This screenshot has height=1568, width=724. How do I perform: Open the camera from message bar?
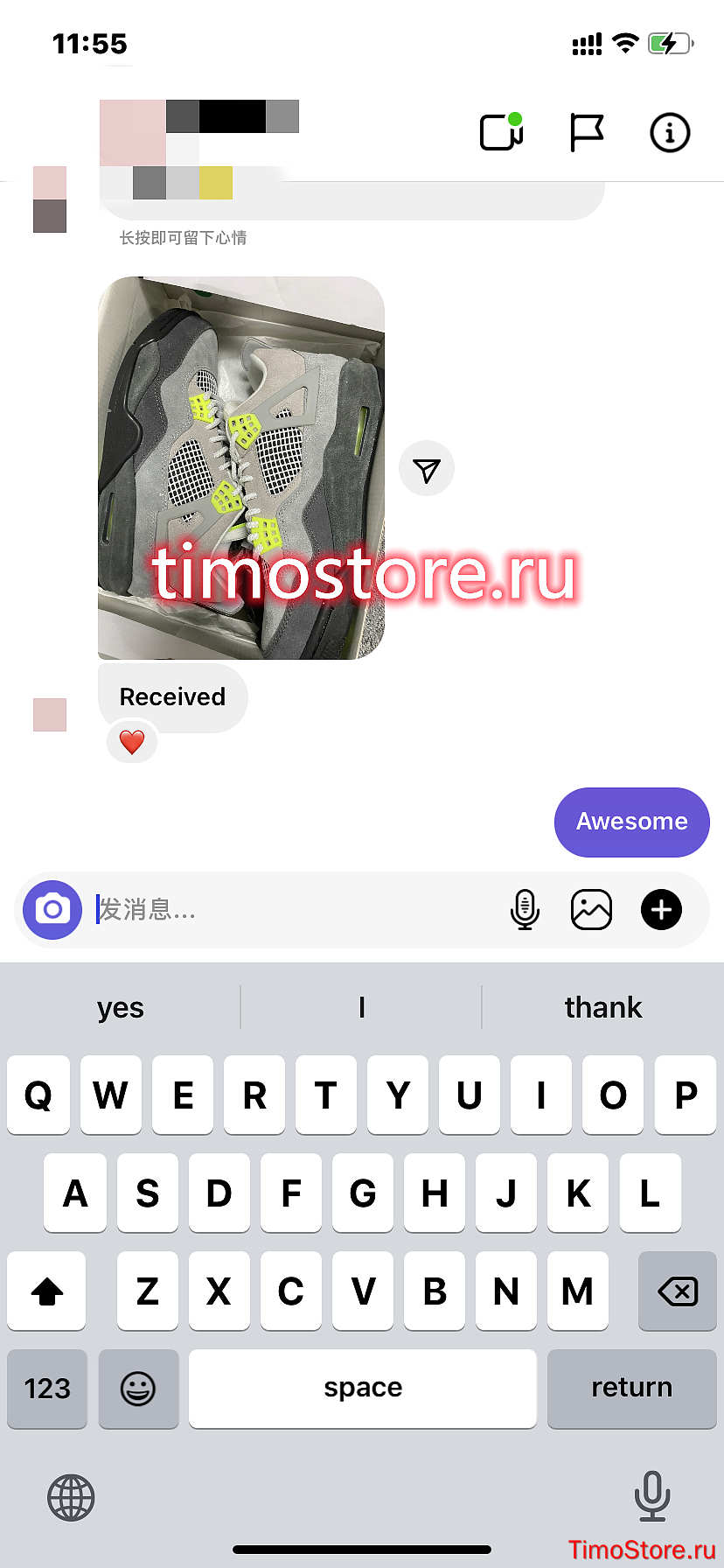click(52, 910)
